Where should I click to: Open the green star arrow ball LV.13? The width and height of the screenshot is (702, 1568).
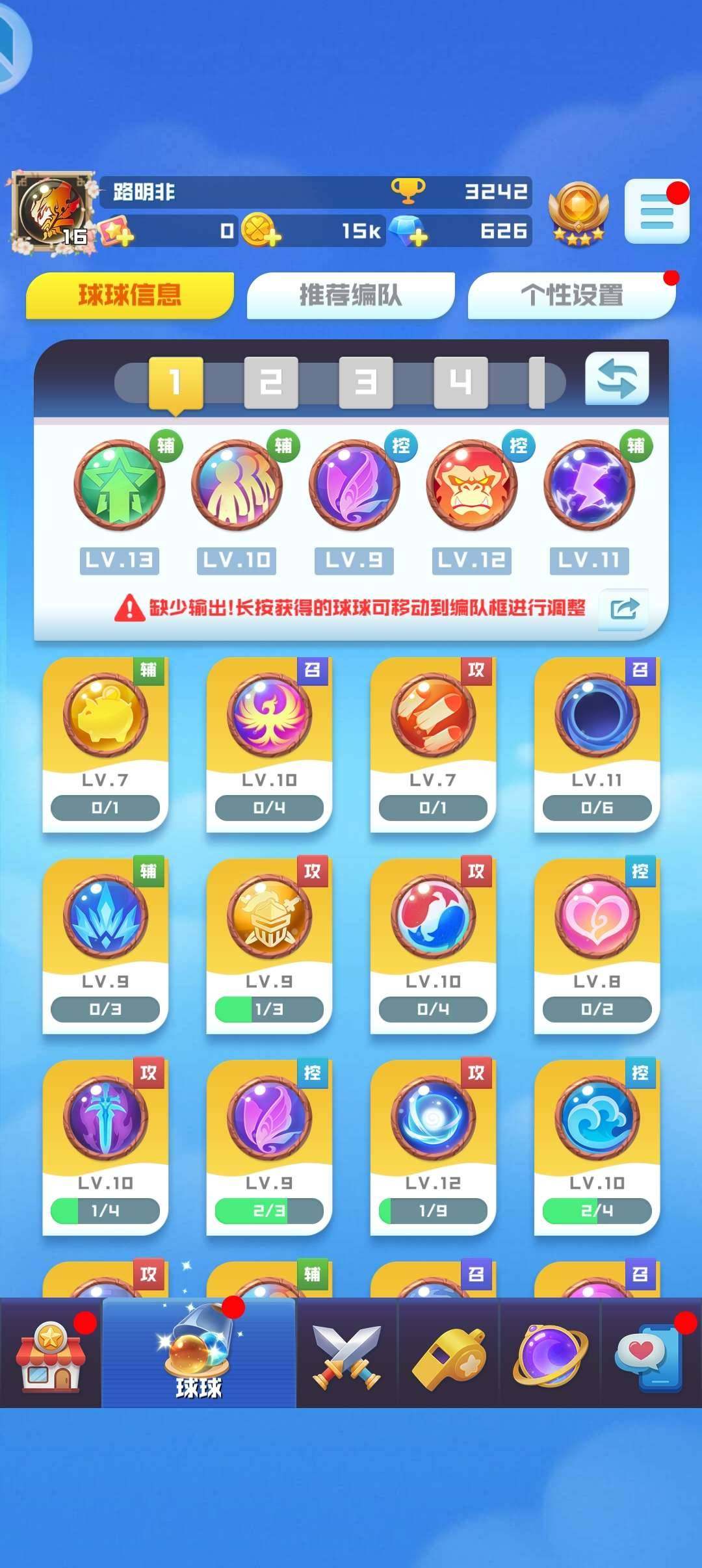pyautogui.click(x=119, y=484)
